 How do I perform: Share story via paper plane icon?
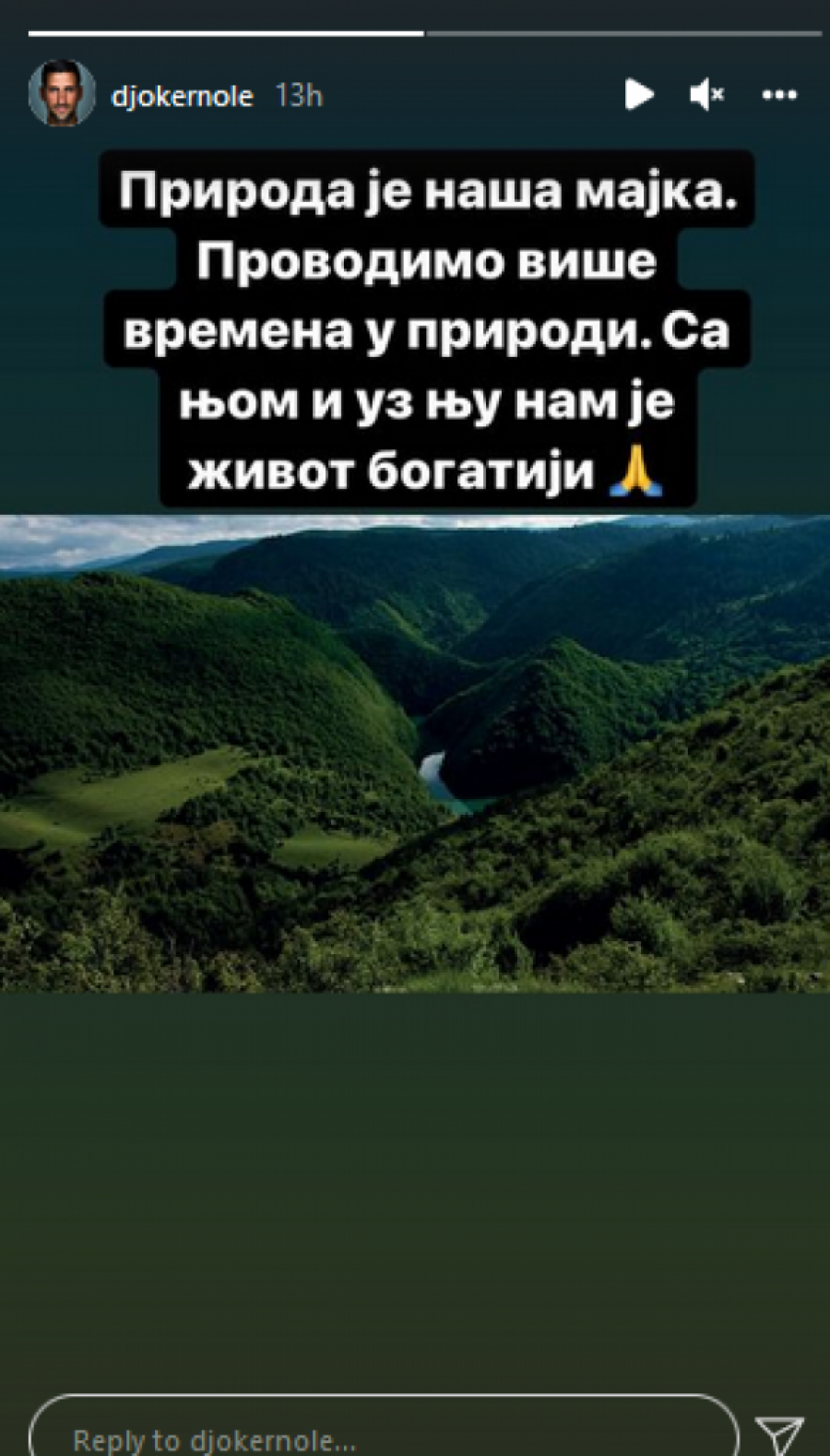point(779,1435)
